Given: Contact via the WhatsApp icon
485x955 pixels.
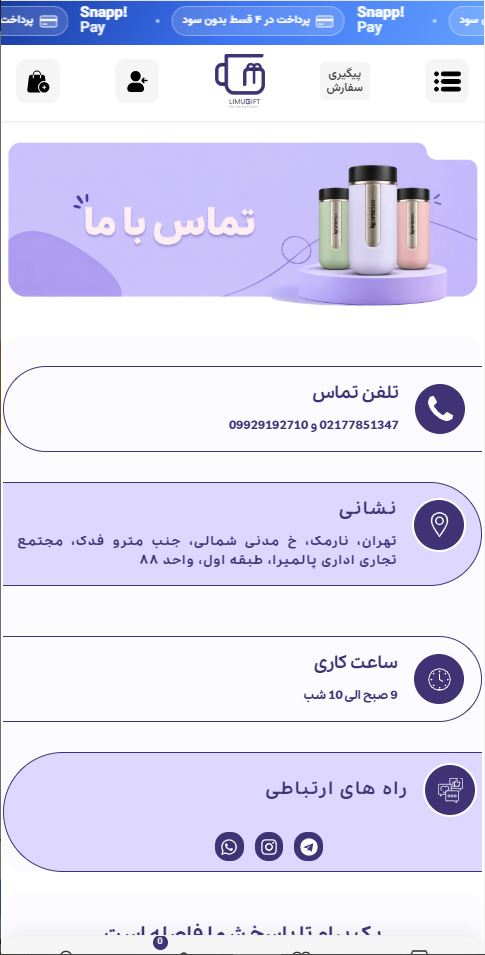Looking at the screenshot, I should coord(229,847).
